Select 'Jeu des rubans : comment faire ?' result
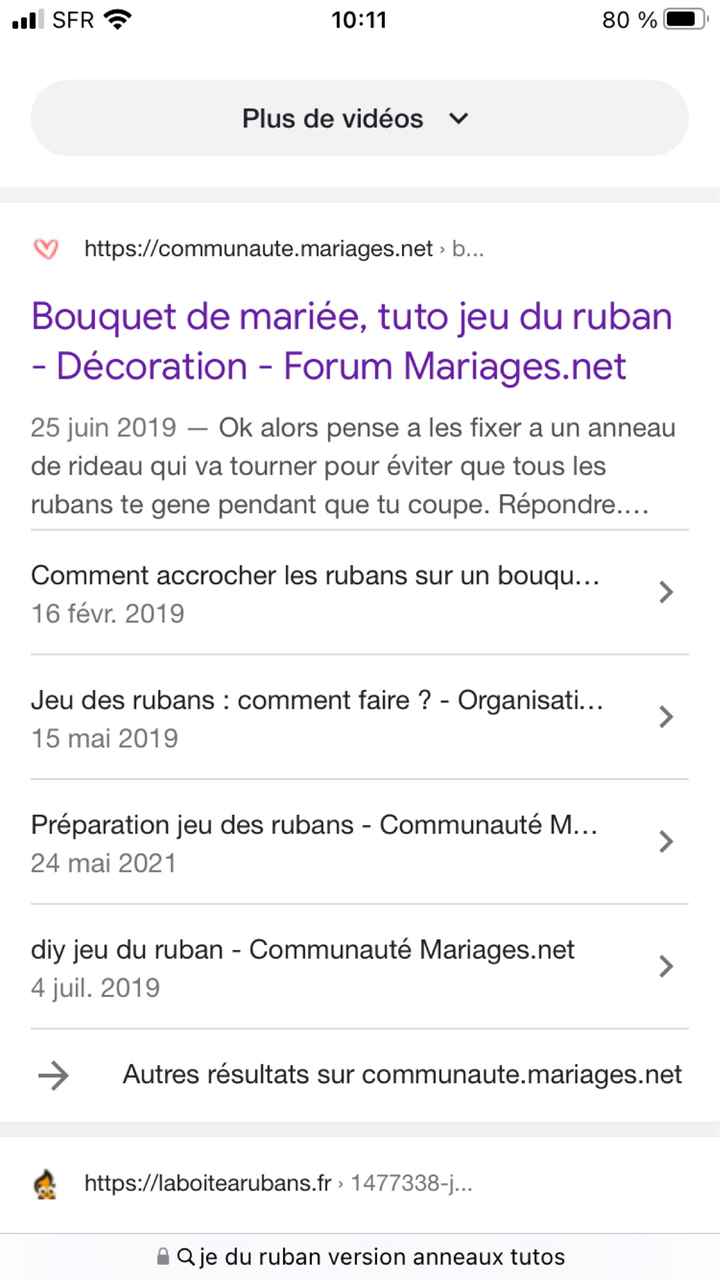 (x=318, y=700)
